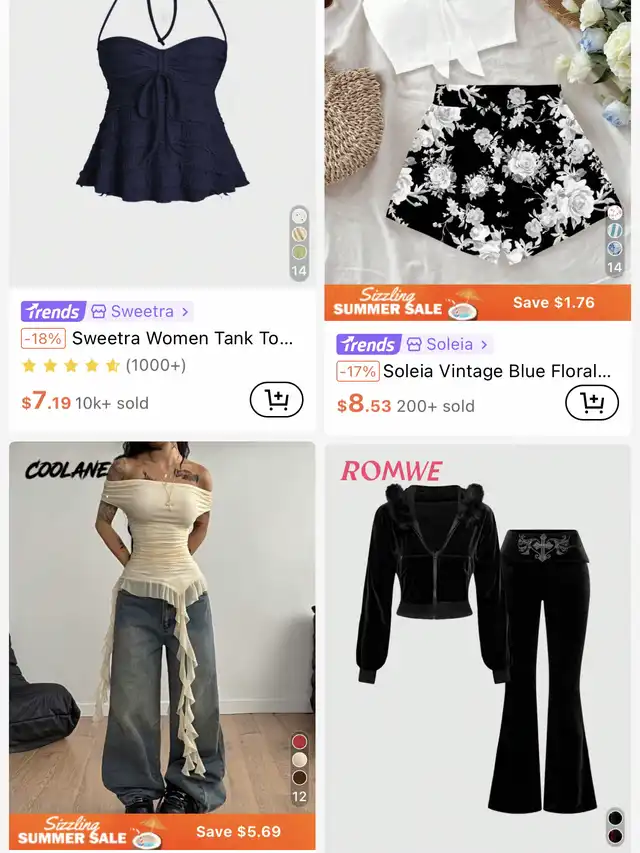Add the Sweetra tank top to cart
Viewport: 640px width, 853px height.
276,400
